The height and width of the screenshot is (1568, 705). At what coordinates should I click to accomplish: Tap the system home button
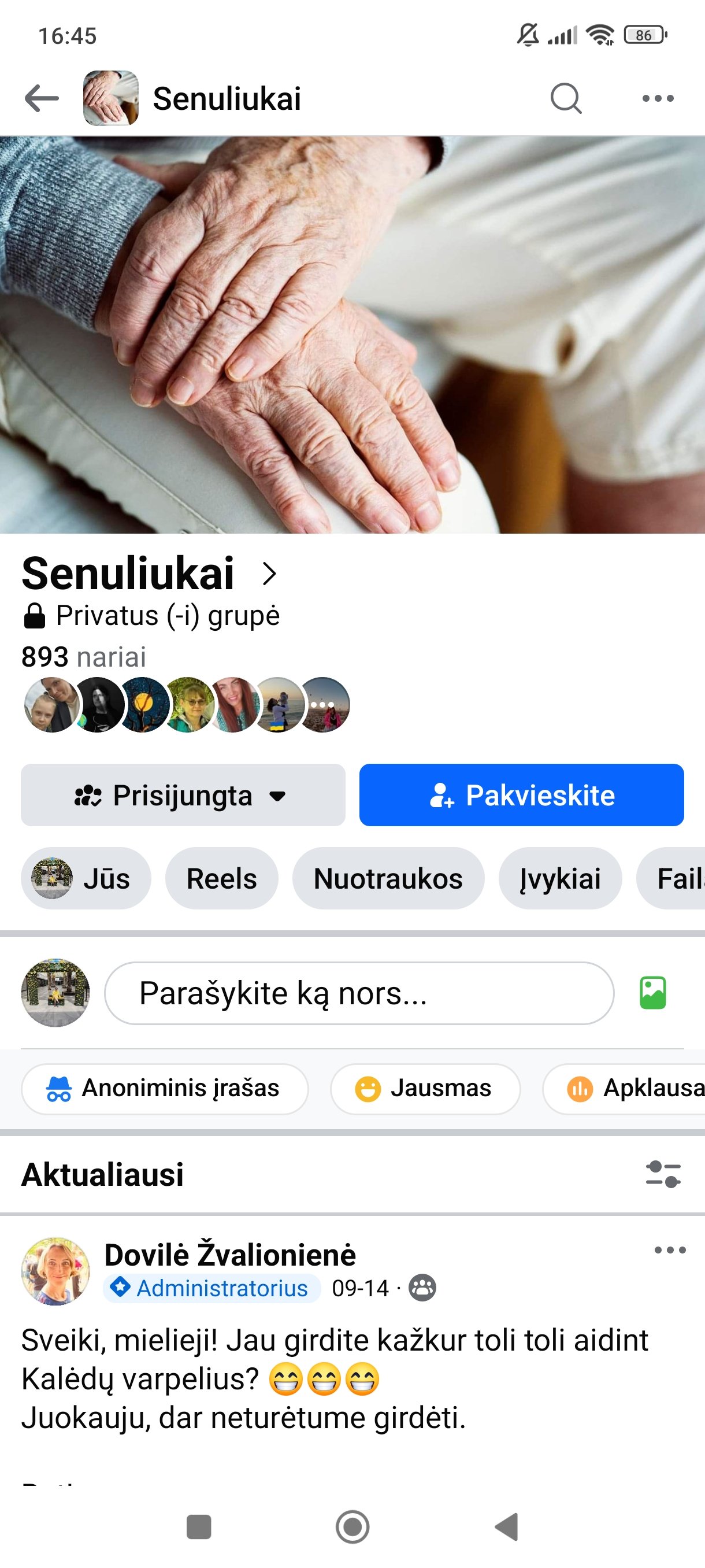tap(352, 1526)
